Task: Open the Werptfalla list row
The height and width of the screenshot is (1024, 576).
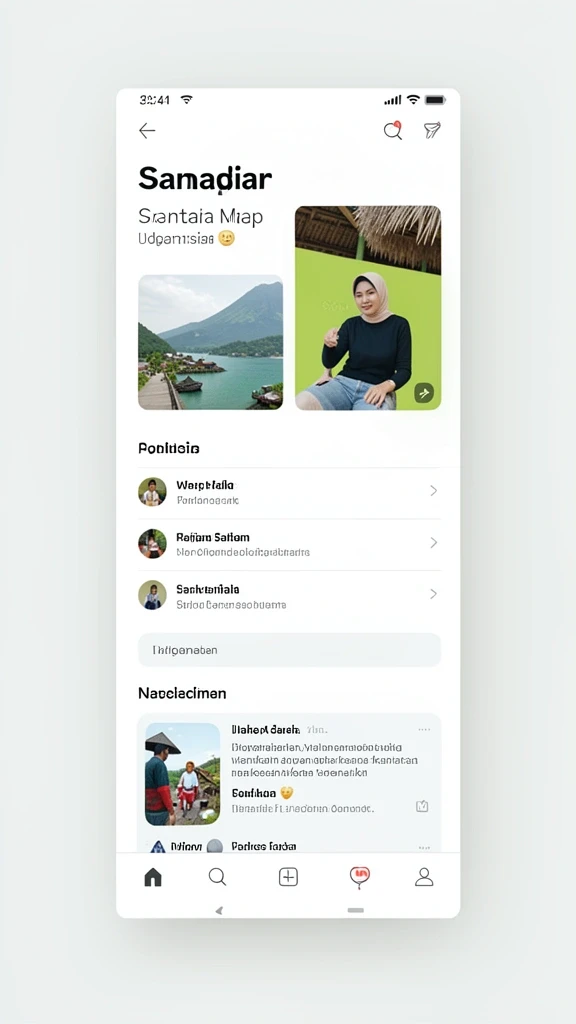Action: (289, 492)
